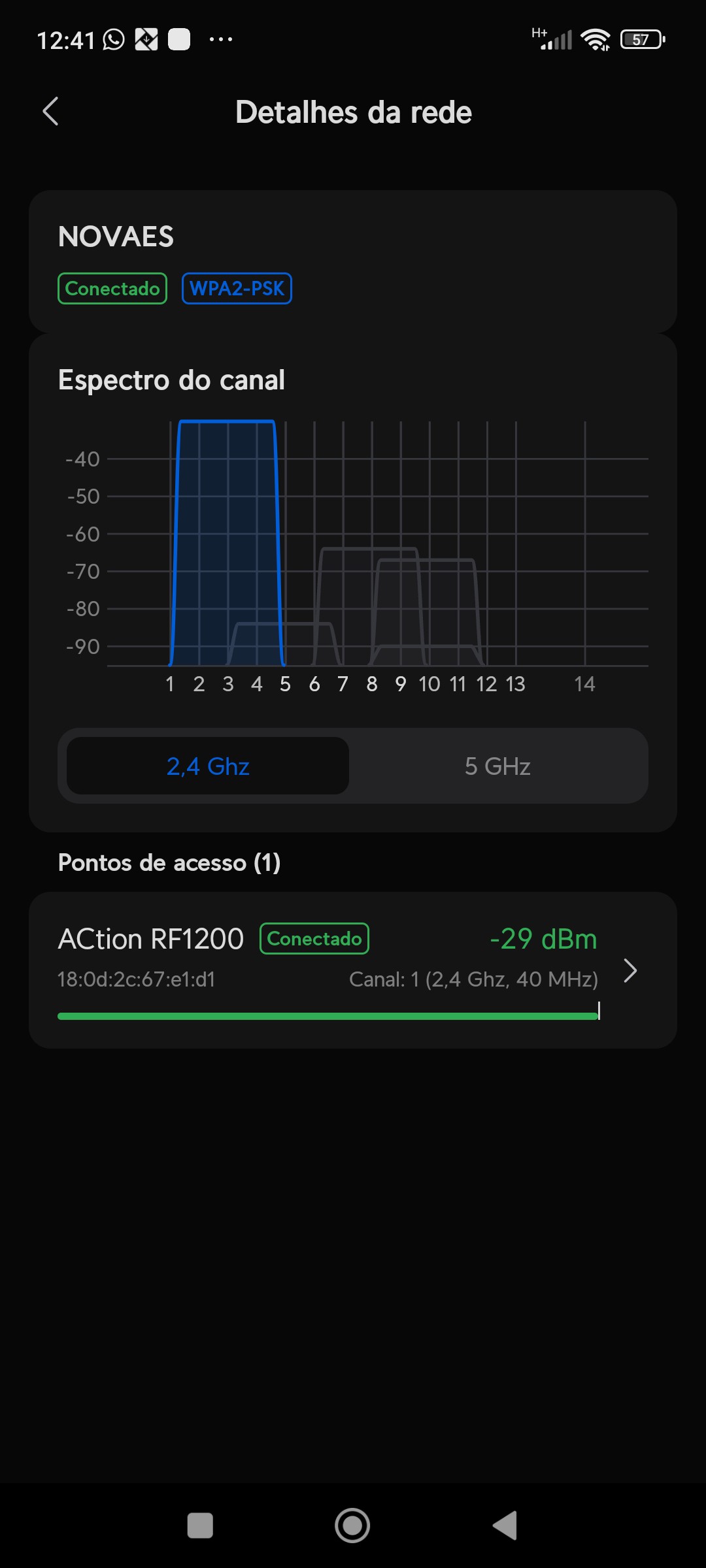Switch to the 5 GHz spectrum
Screen dimensions: 706x1568
click(497, 766)
